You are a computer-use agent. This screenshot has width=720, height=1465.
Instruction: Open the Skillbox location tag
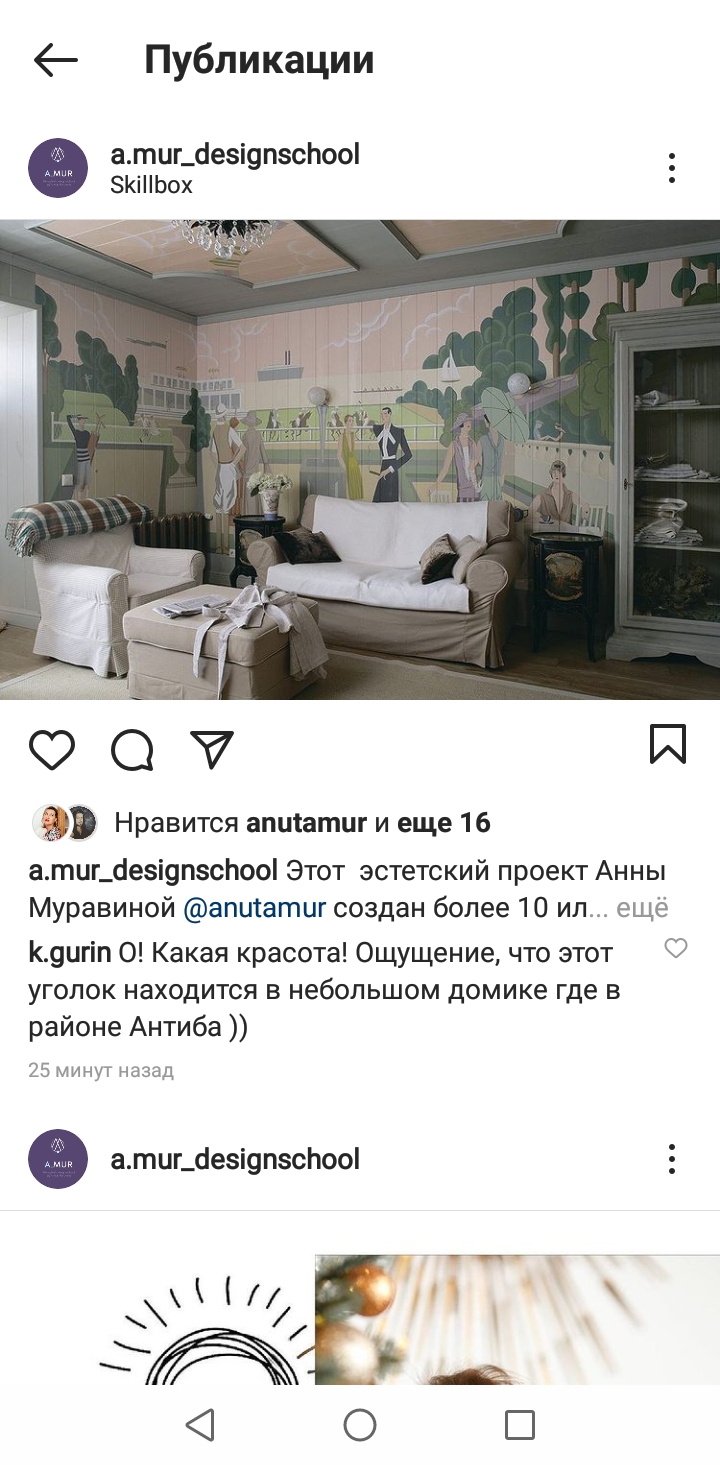pyautogui.click(x=151, y=185)
